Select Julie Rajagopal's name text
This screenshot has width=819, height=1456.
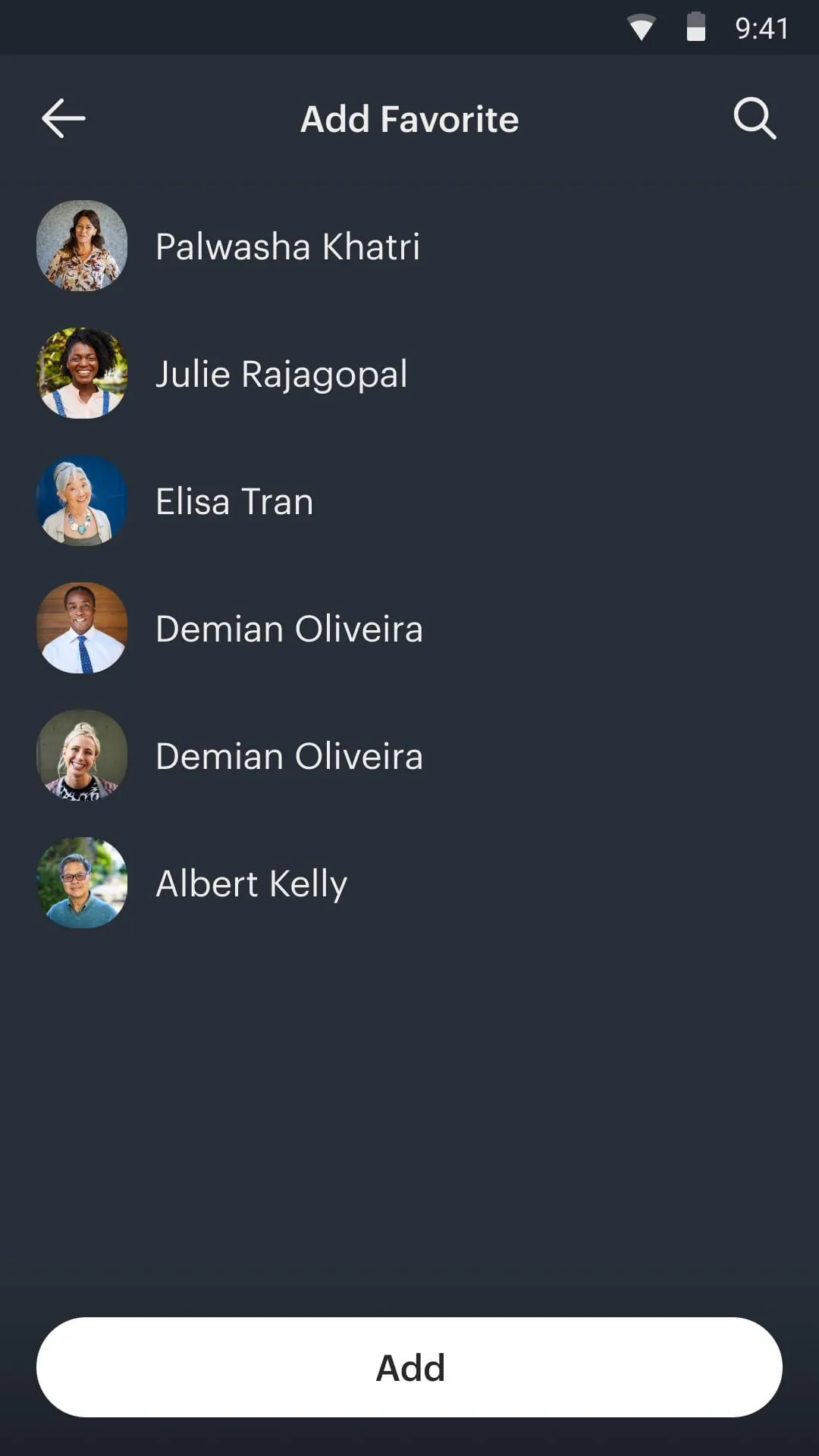pos(282,373)
